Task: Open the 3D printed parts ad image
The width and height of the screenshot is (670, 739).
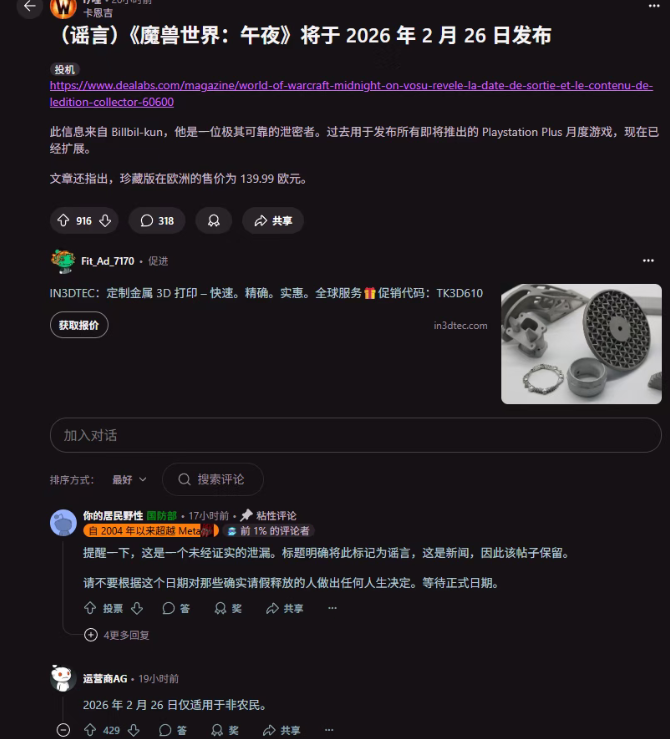Action: point(581,344)
